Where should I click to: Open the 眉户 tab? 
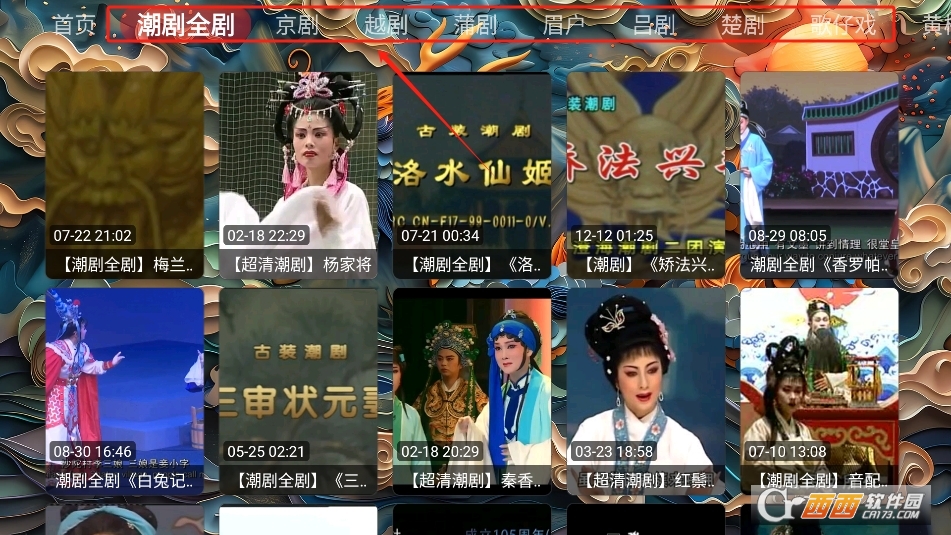(564, 24)
